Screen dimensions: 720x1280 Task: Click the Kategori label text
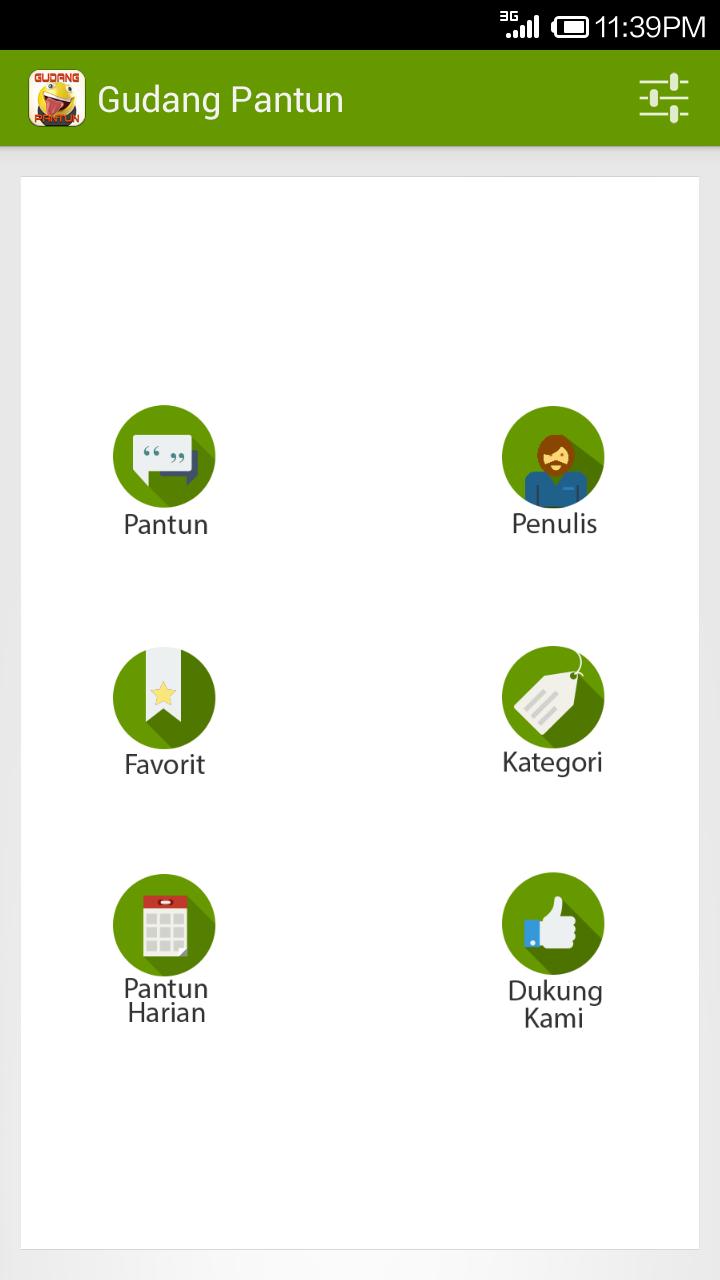point(553,762)
